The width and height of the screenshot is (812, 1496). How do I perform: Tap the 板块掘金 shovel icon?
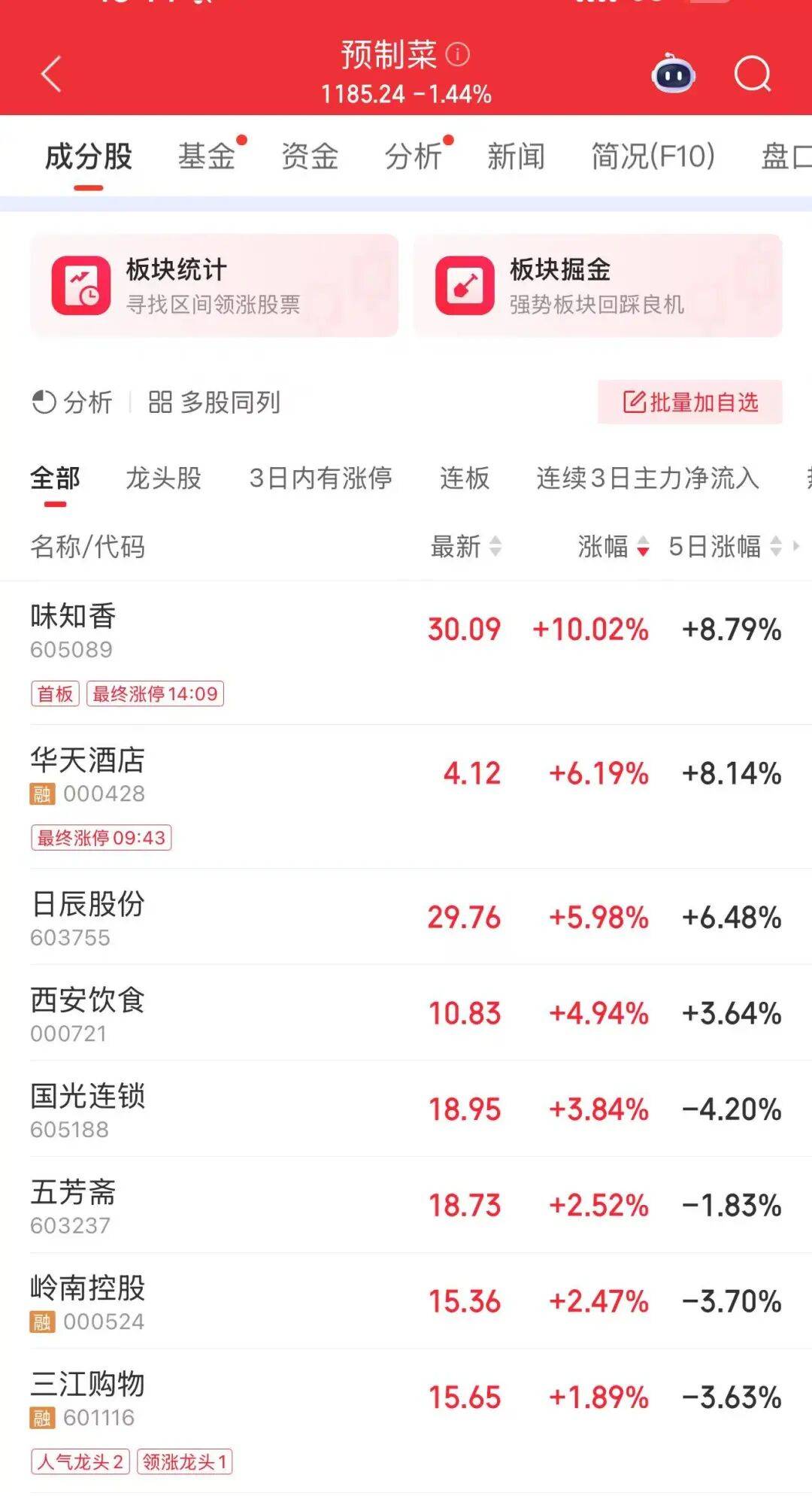[x=465, y=285]
